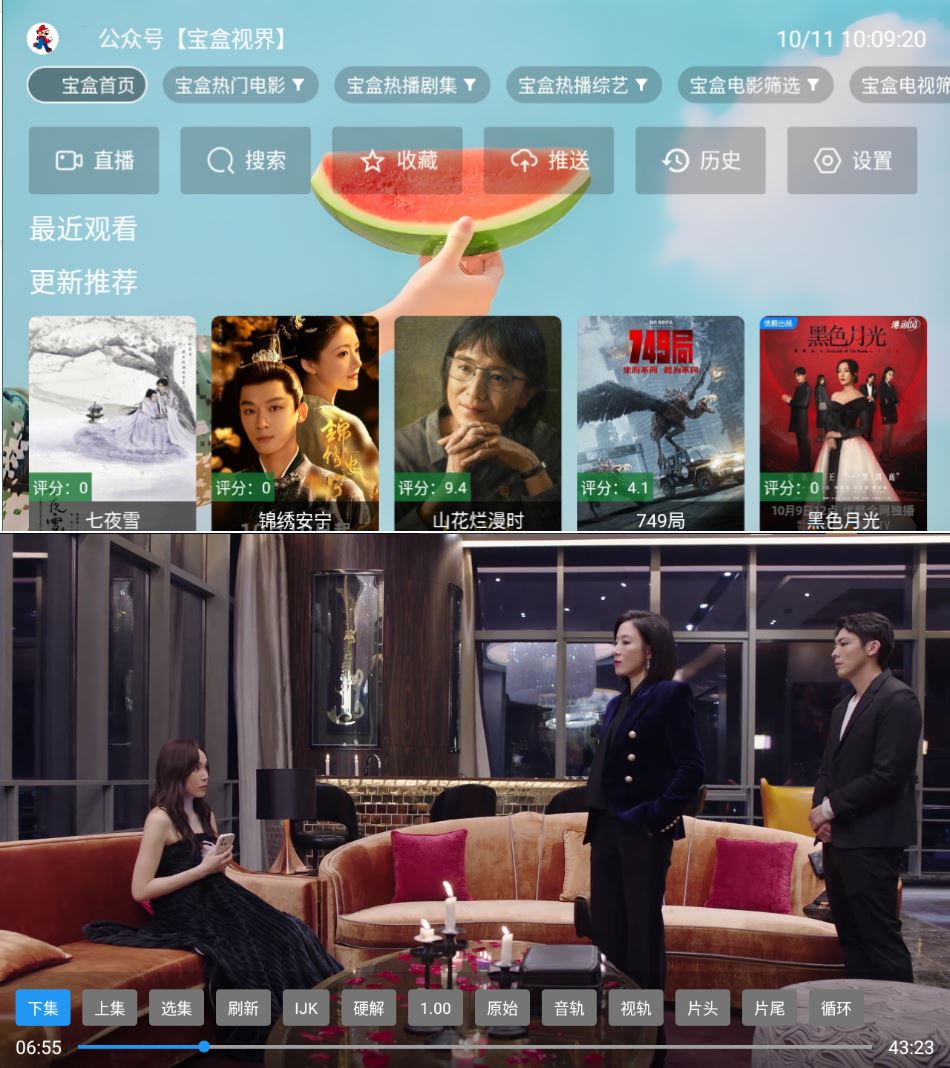Open the 宝盒热播剧集 dropdown

click(410, 85)
